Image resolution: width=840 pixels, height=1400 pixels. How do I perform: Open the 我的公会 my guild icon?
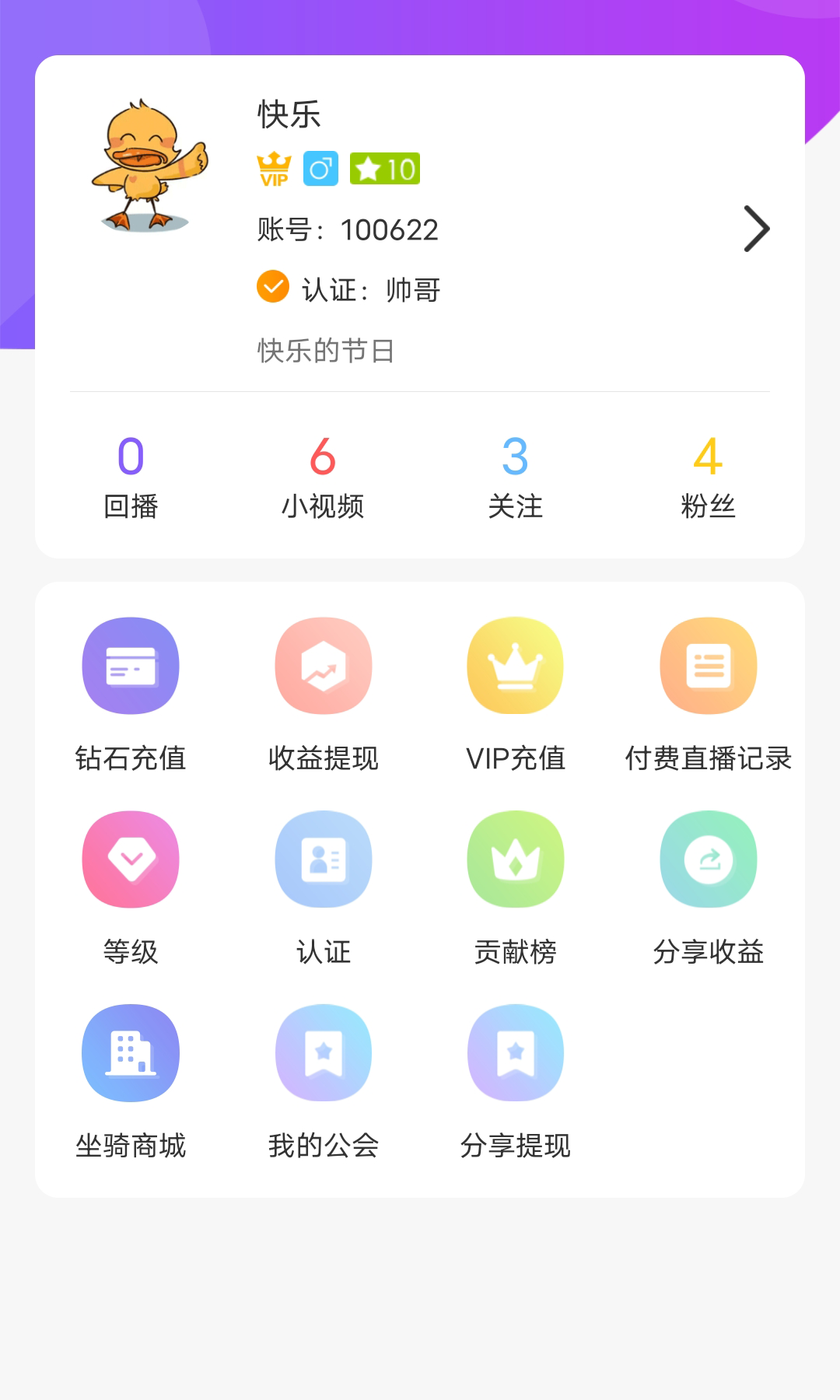(x=324, y=1052)
